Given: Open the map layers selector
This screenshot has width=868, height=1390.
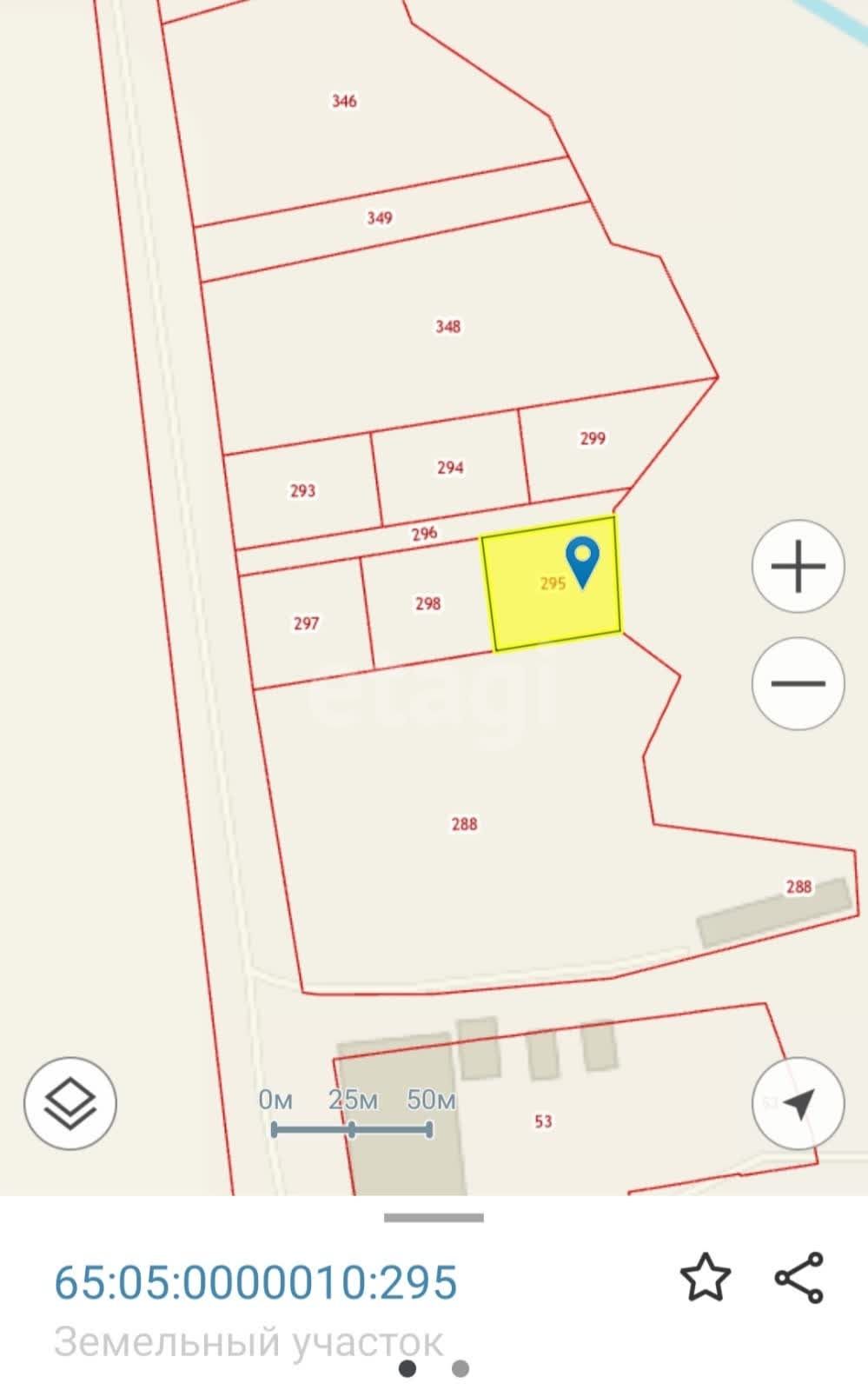Looking at the screenshot, I should 70,1103.
